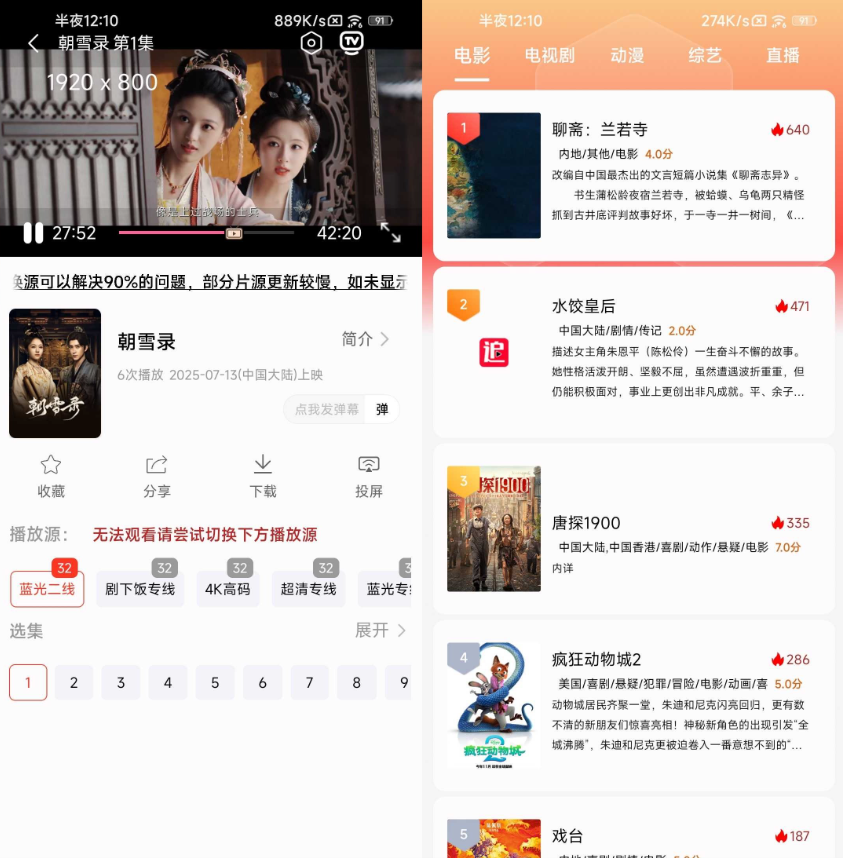Tap the 点我发弹幕 input box
Viewport: 843px width, 858px height.
pos(326,409)
